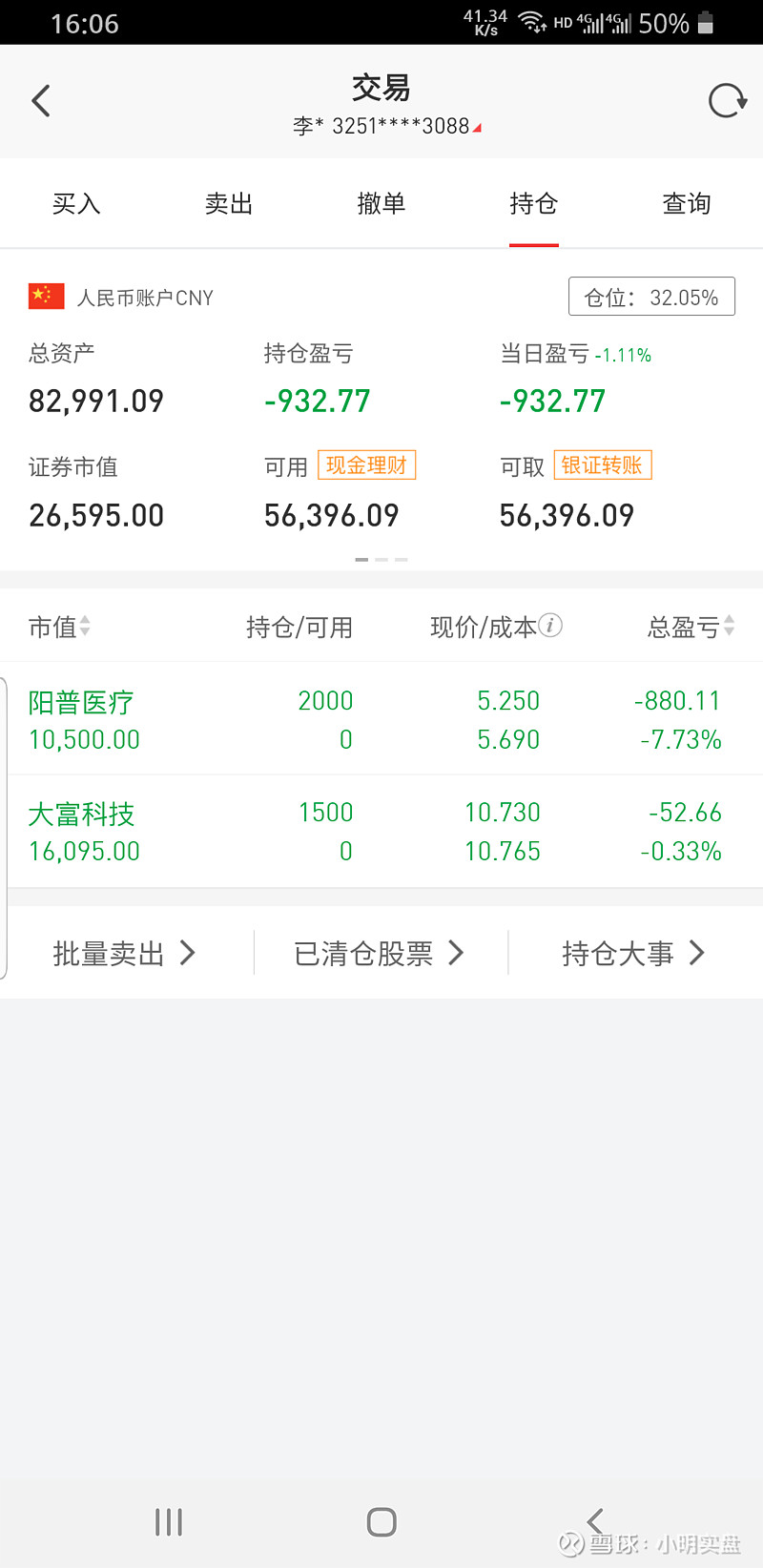Image resolution: width=763 pixels, height=1568 pixels.
Task: Show info about 现价/成本
Action: [x=550, y=626]
